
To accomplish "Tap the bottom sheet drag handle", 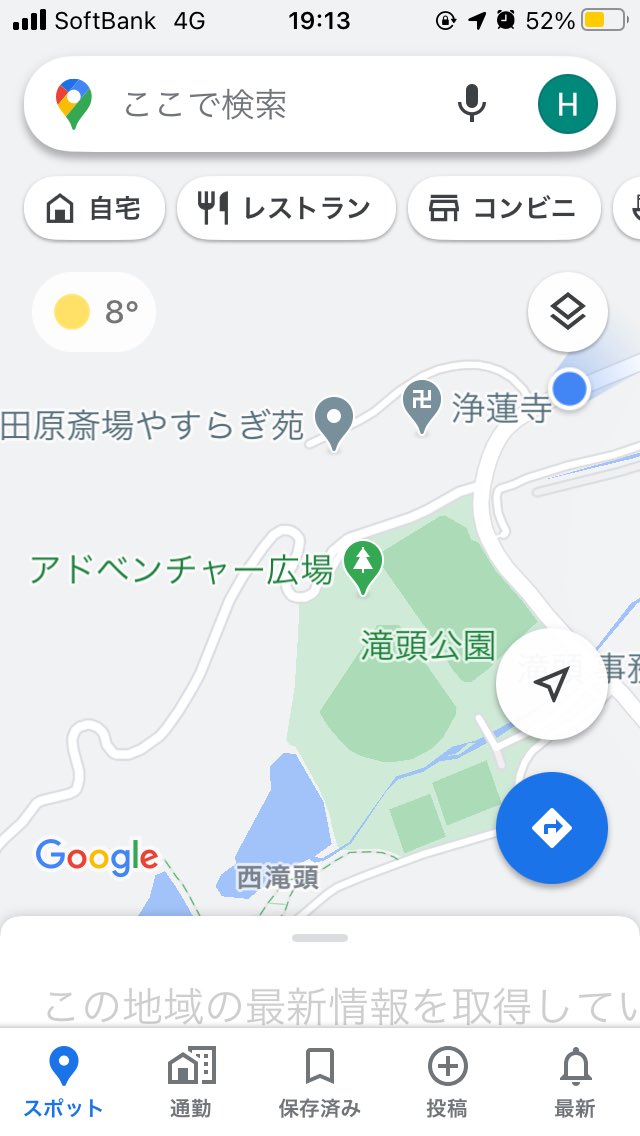I will 320,937.
